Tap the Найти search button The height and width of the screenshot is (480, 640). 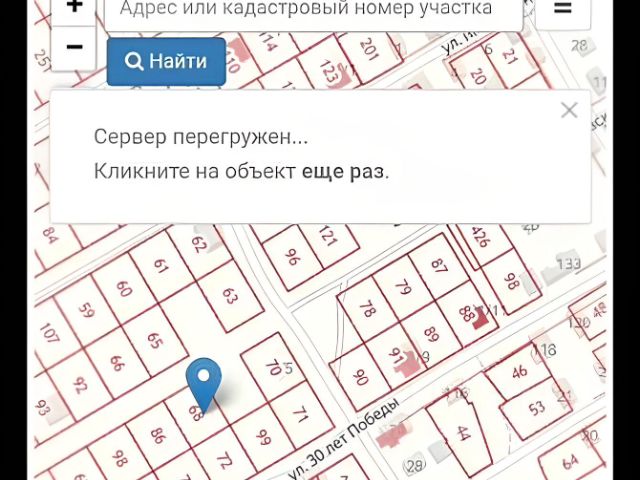(166, 61)
